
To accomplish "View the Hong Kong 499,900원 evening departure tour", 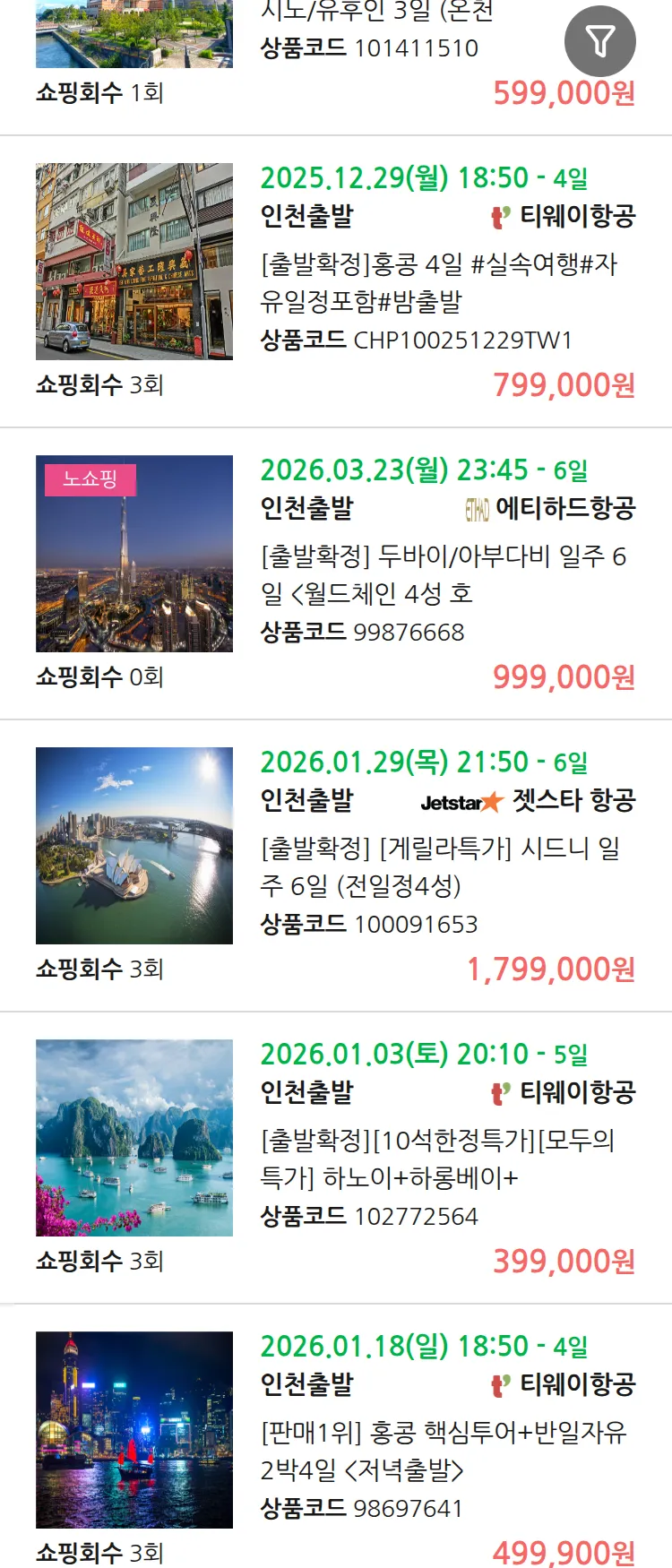I will [x=443, y=1451].
